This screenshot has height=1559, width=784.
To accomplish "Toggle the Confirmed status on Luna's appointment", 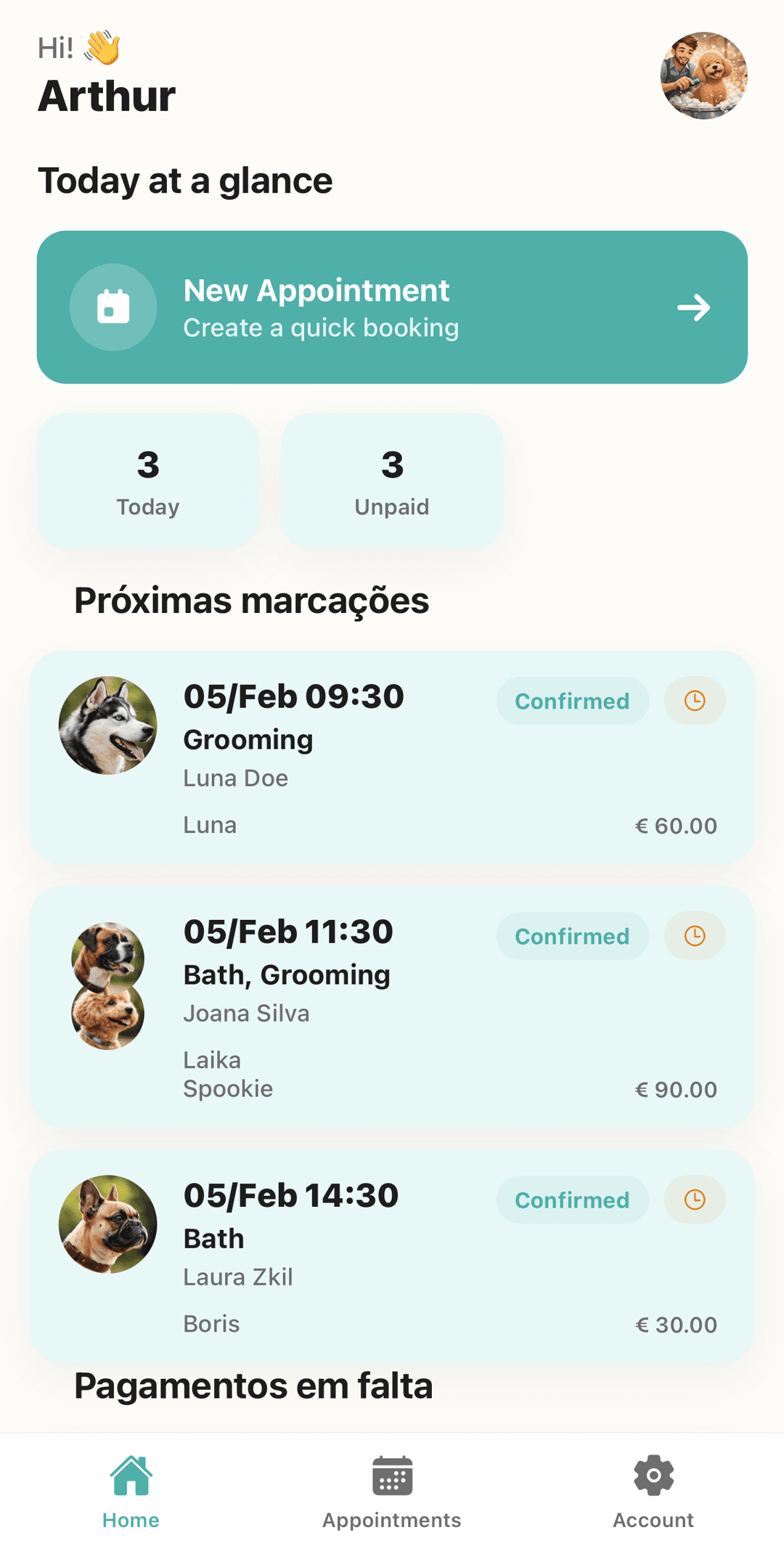I will [572, 700].
